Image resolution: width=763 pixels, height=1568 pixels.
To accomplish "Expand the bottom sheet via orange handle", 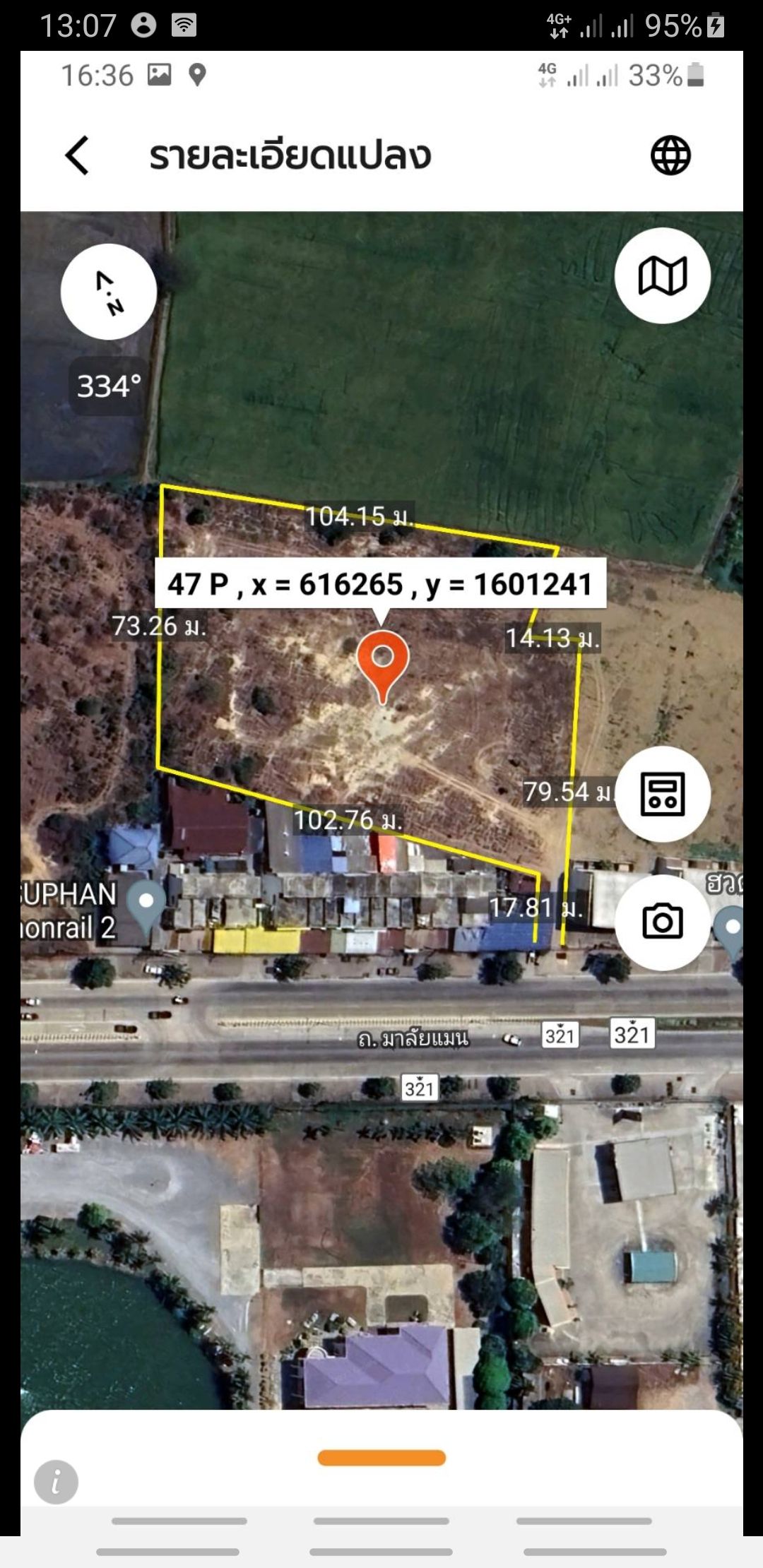I will pos(381,1458).
